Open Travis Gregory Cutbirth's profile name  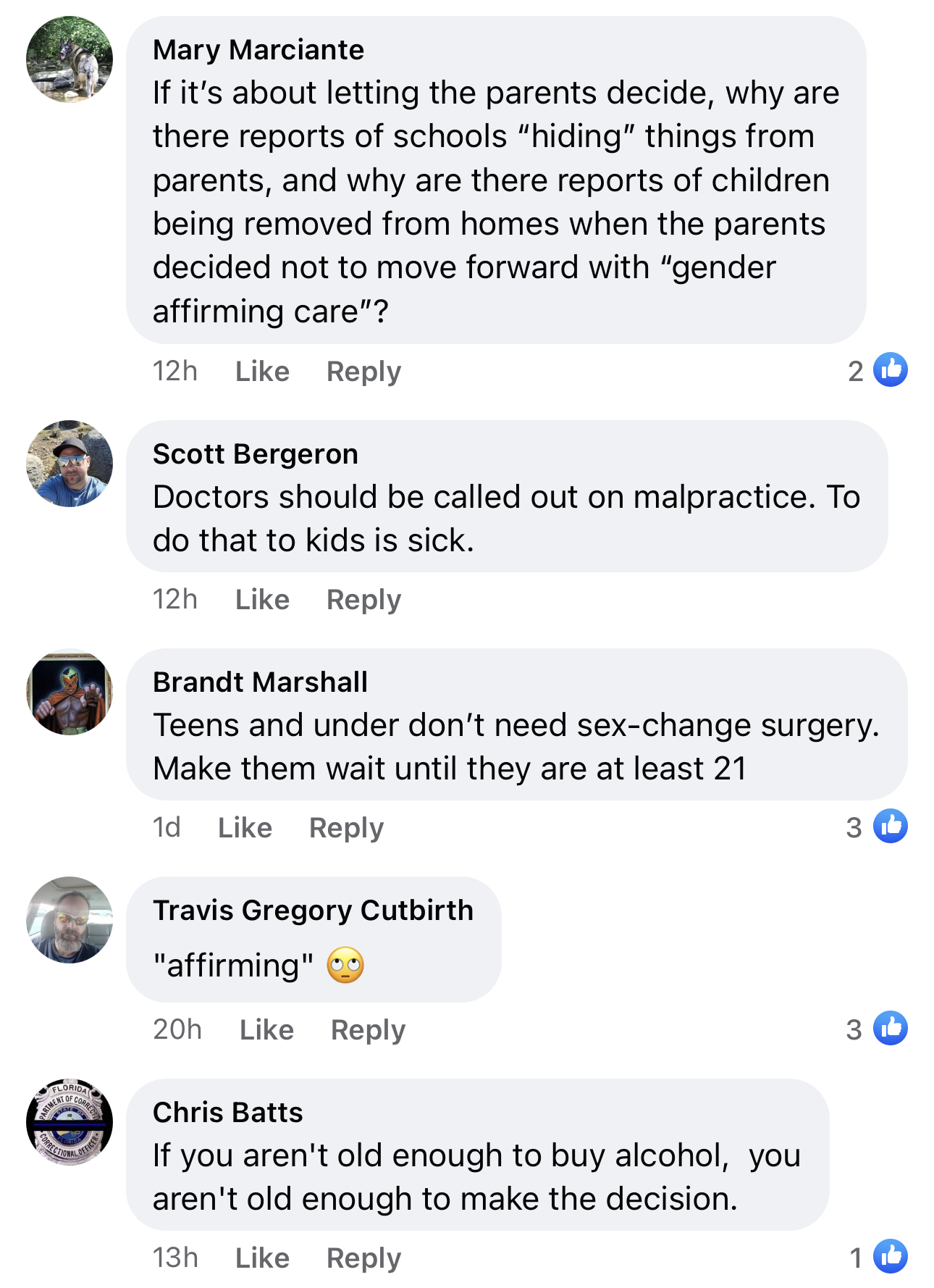tap(313, 911)
